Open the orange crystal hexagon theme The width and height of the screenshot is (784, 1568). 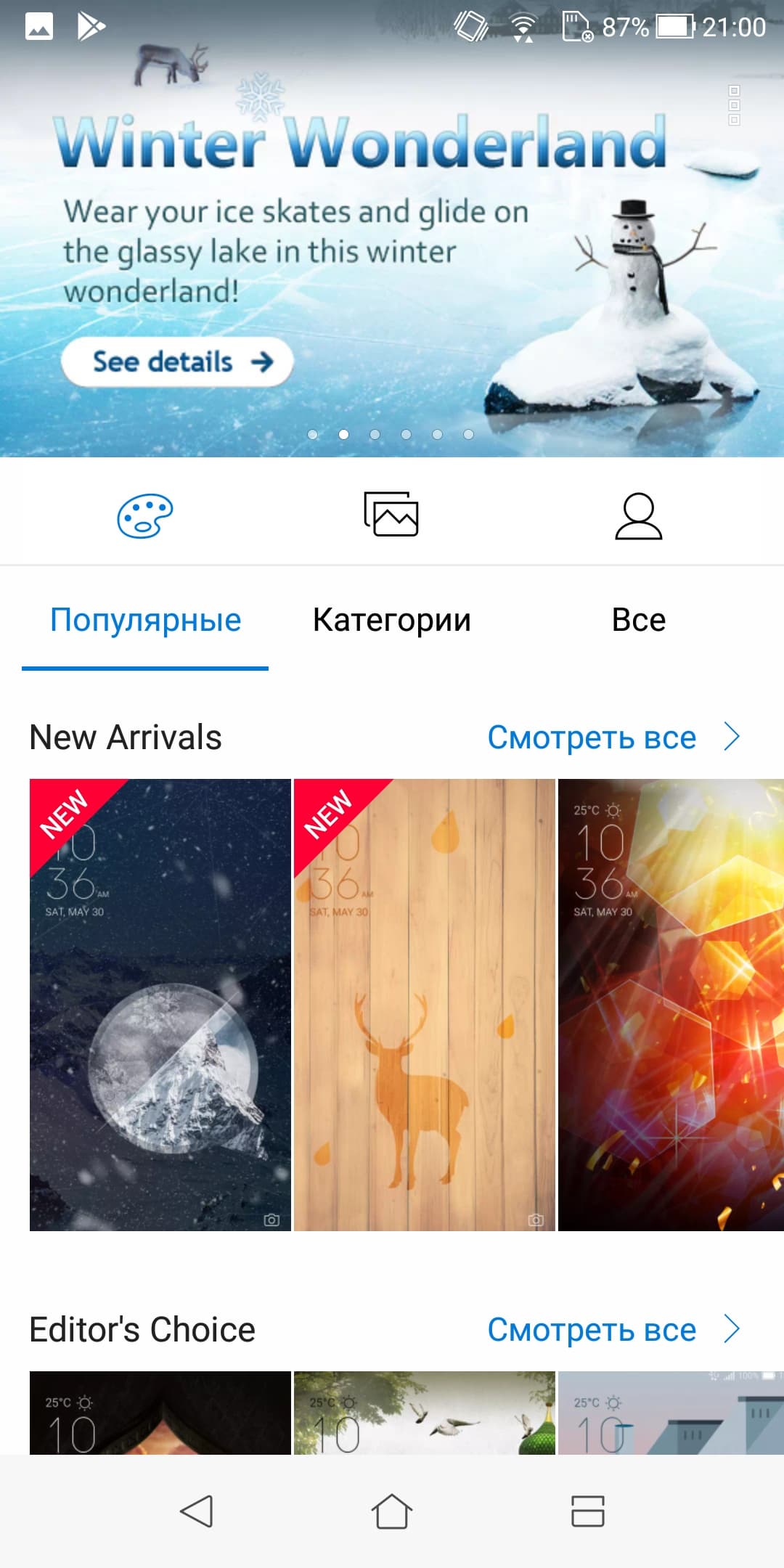point(671,1005)
